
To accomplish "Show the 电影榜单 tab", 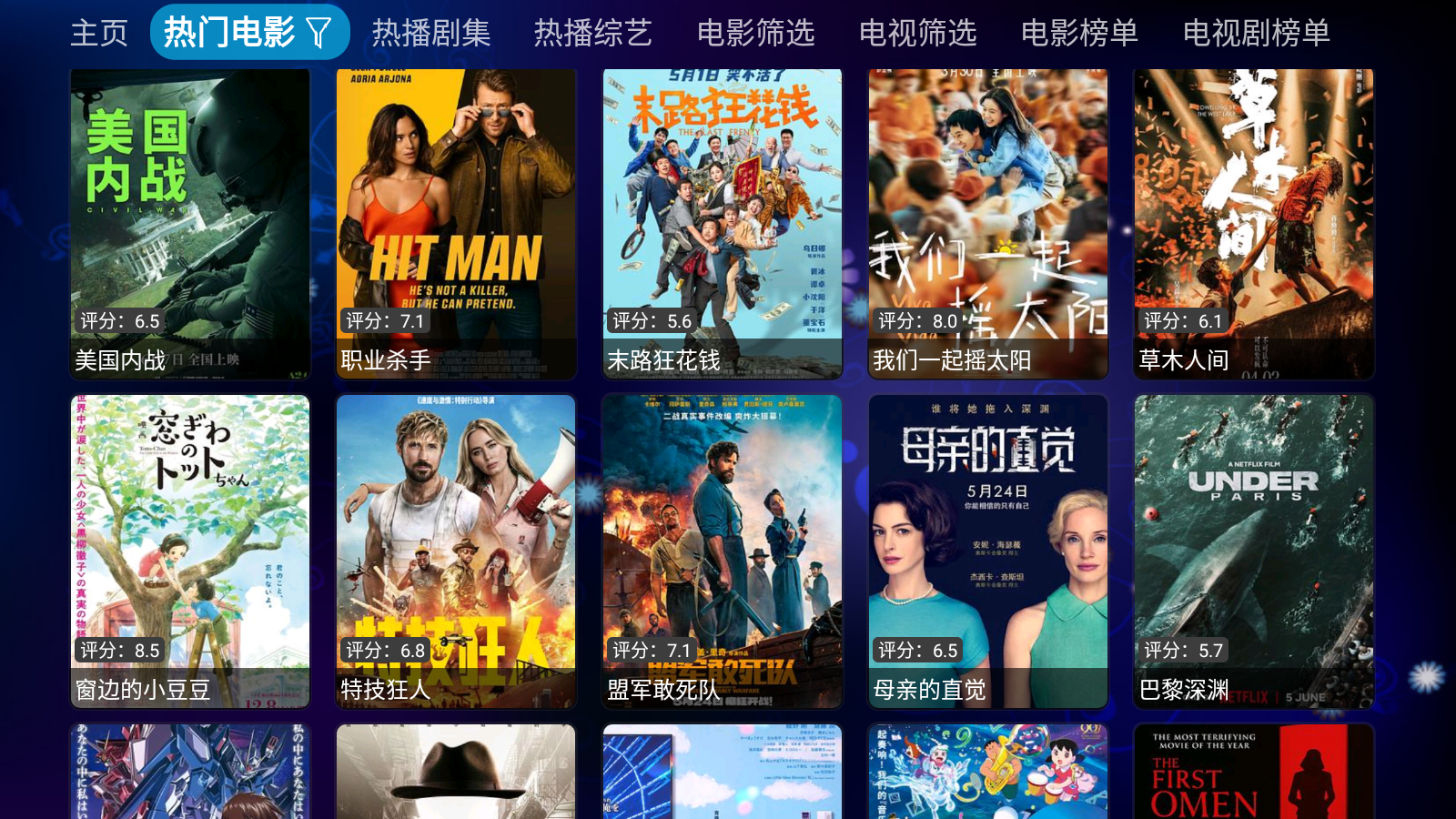I will click(x=1079, y=34).
